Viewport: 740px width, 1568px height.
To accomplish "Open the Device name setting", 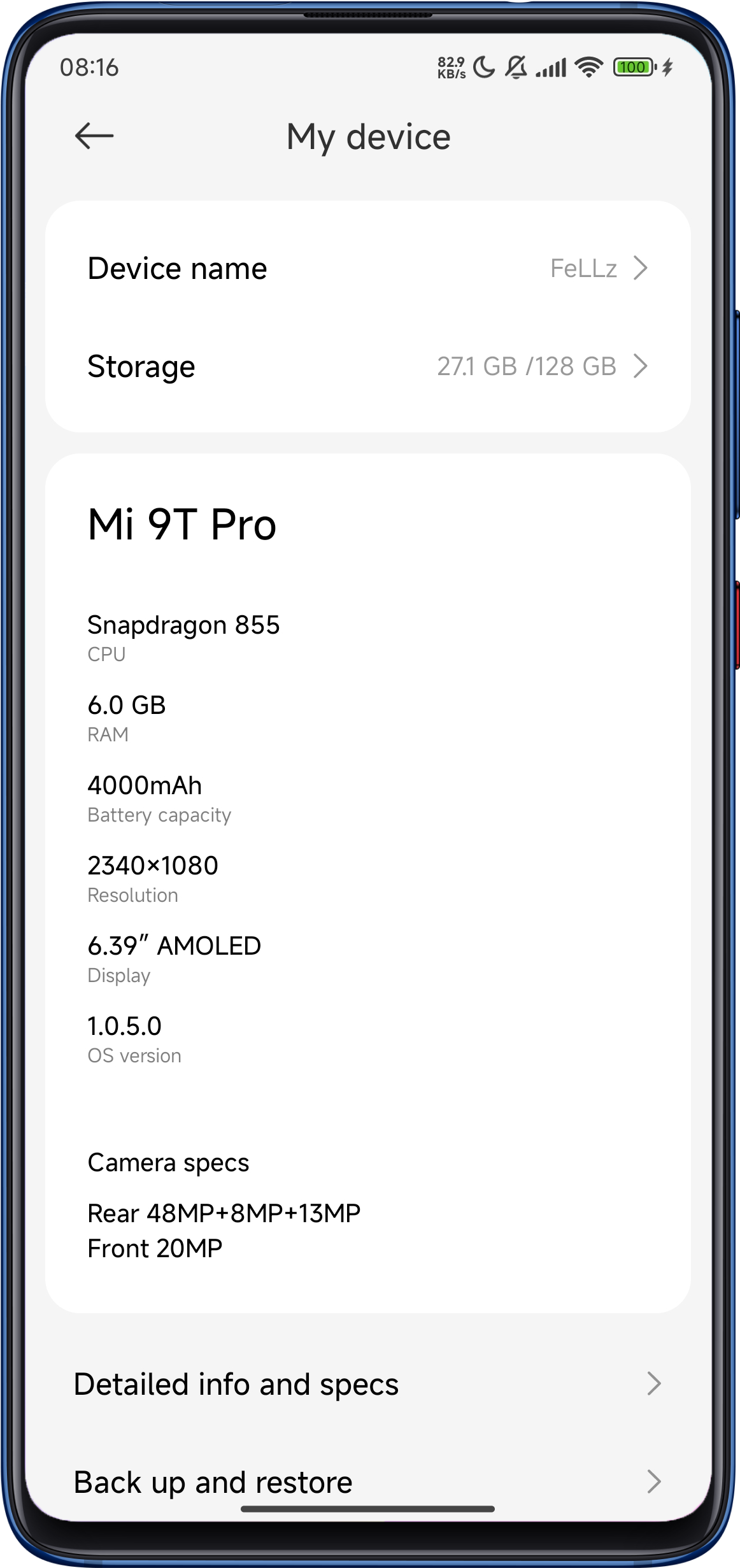I will tap(368, 268).
